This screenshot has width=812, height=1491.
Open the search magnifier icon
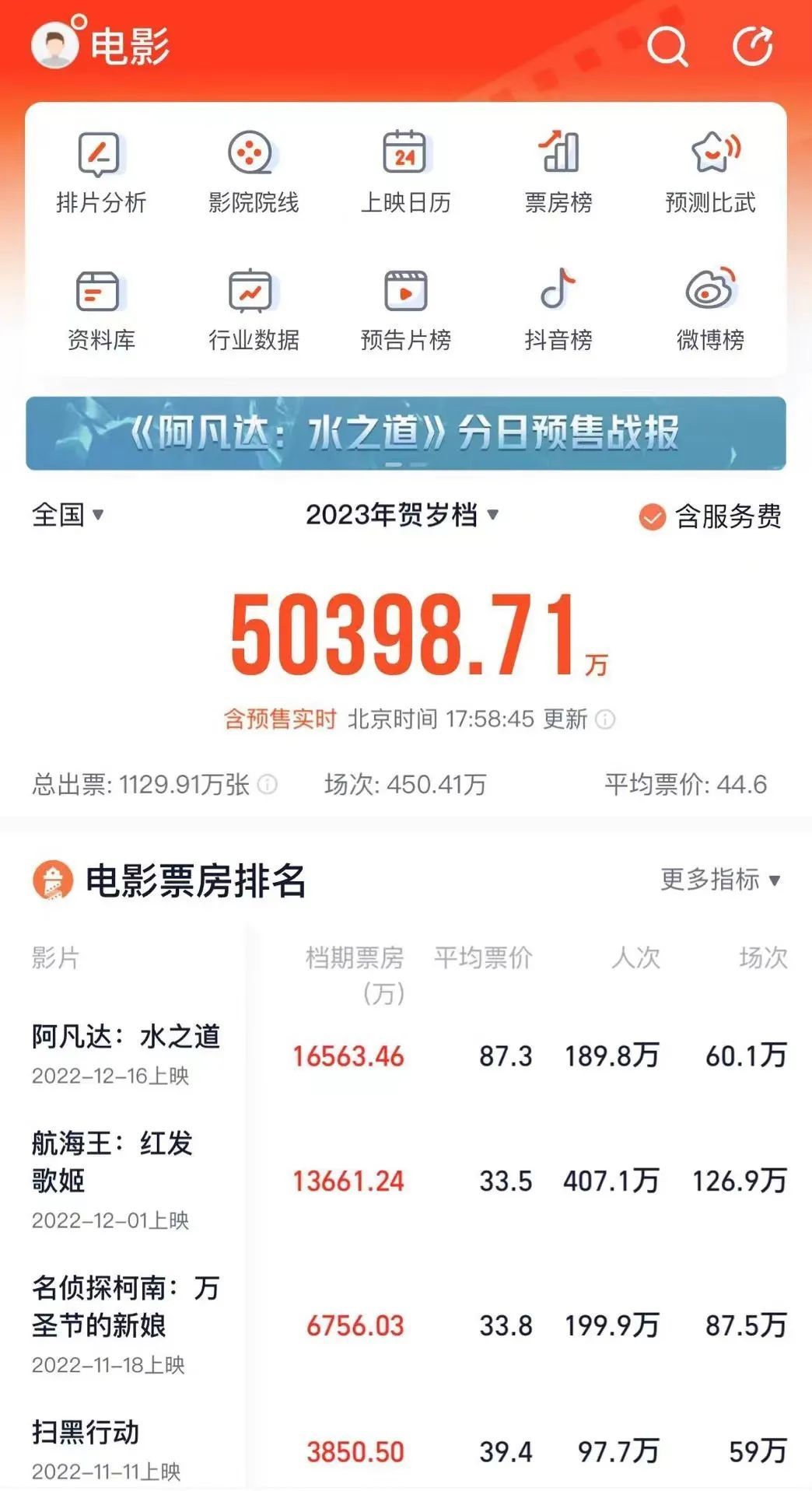coord(667,47)
